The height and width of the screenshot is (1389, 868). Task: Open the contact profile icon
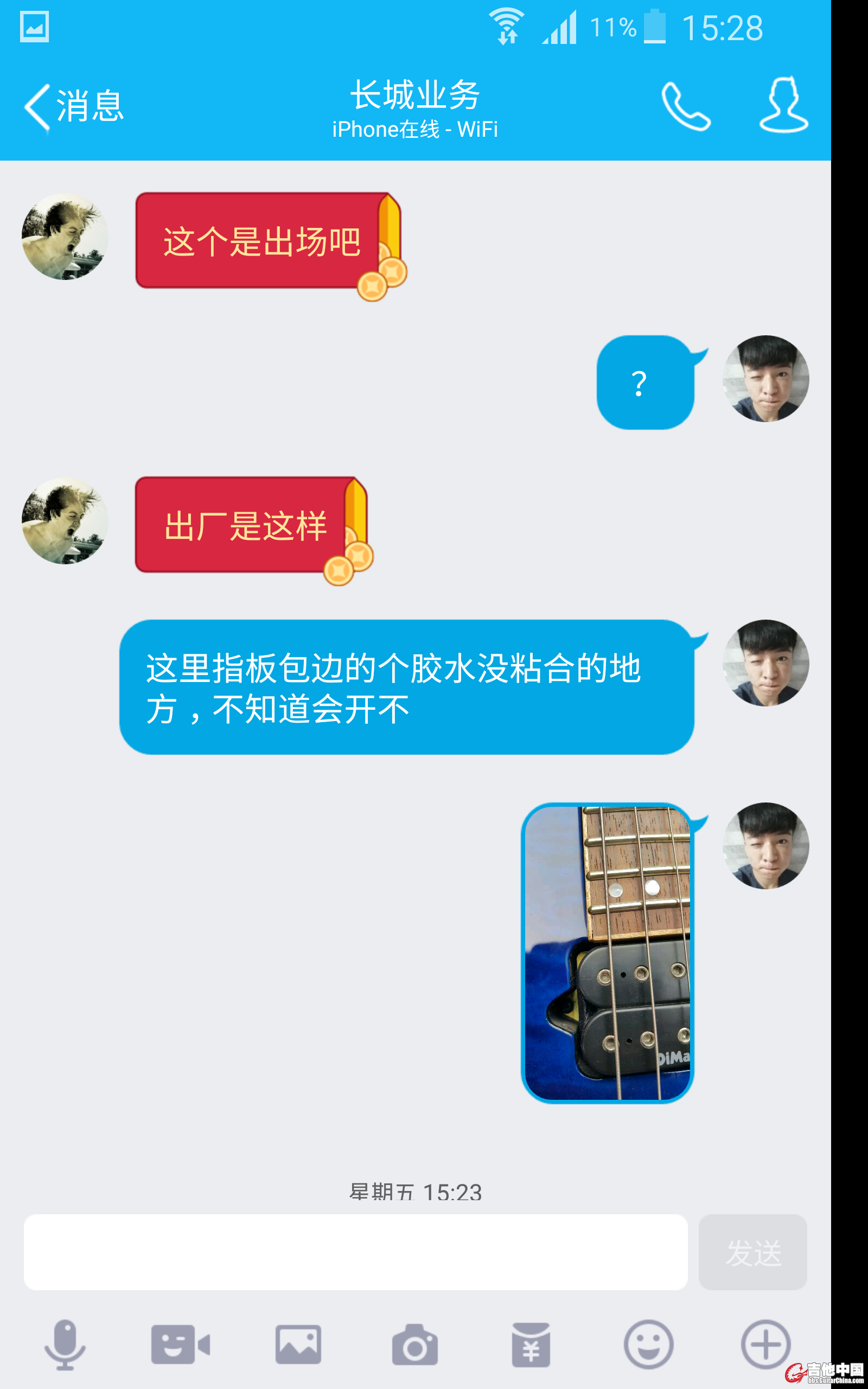click(783, 106)
